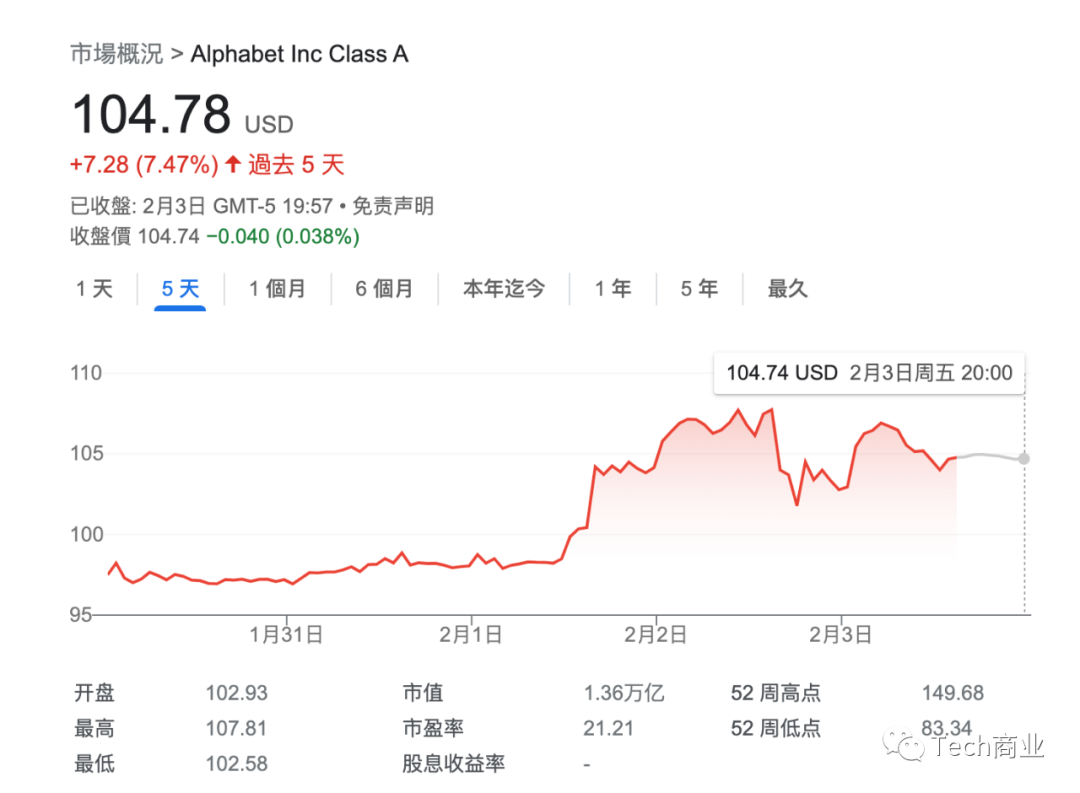Screen dimensions: 1080x793
Task: Show the 最久 maximum range
Action: (x=787, y=289)
